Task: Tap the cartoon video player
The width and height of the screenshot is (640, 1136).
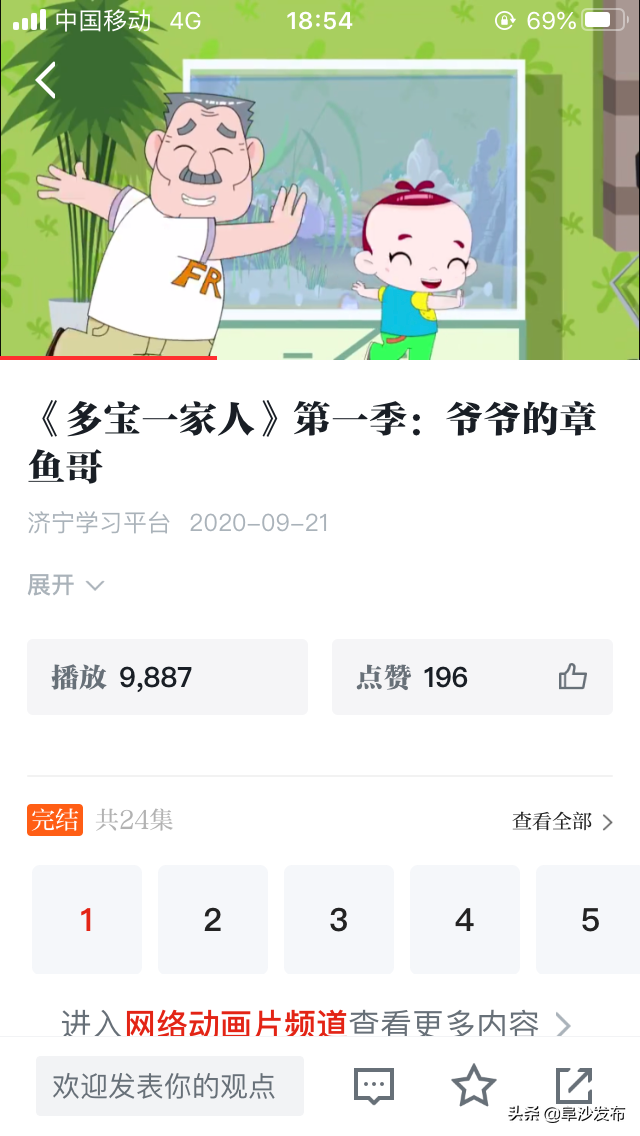Action: [320, 200]
